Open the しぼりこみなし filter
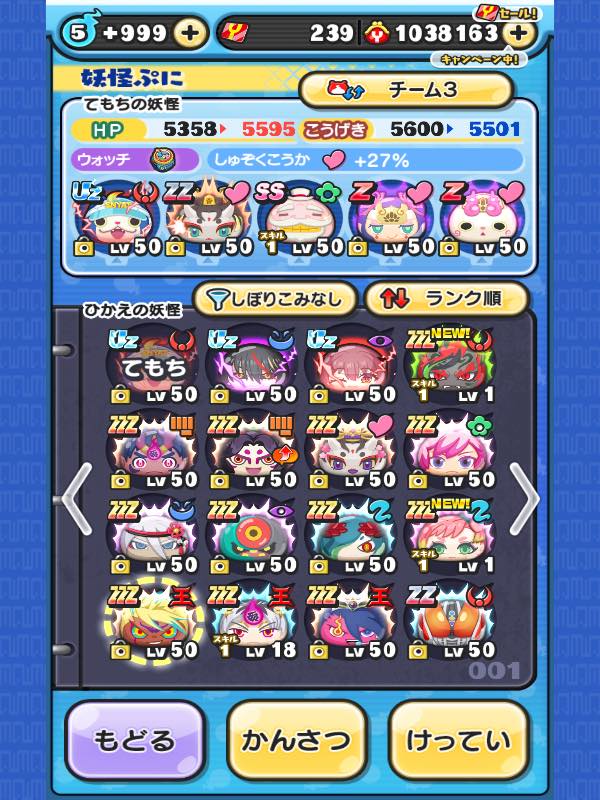Image resolution: width=600 pixels, height=800 pixels. pyautogui.click(x=274, y=298)
